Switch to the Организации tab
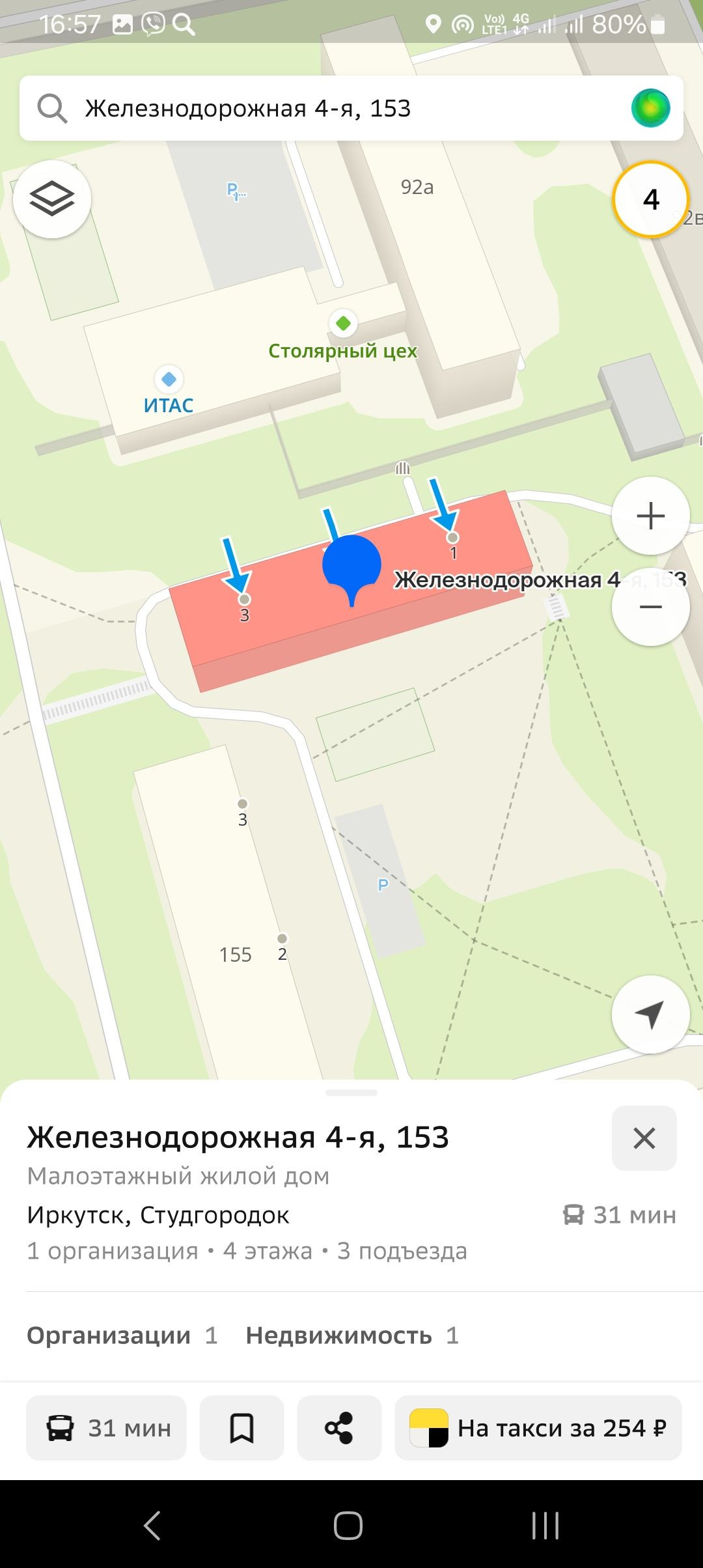 point(122,1336)
